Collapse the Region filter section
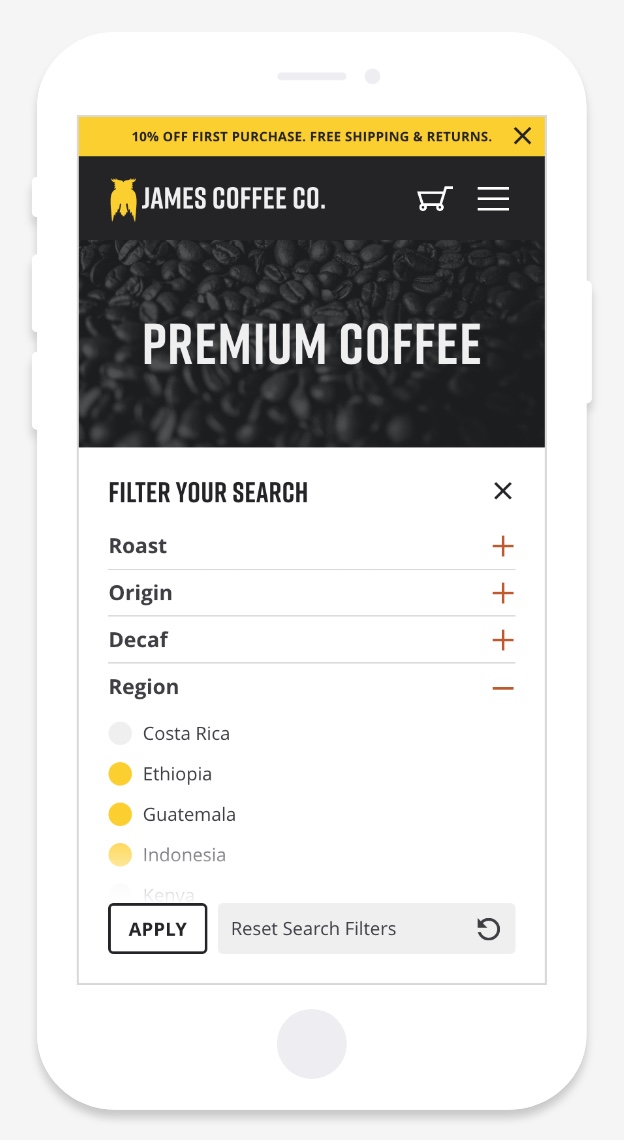This screenshot has width=624, height=1140. click(502, 688)
